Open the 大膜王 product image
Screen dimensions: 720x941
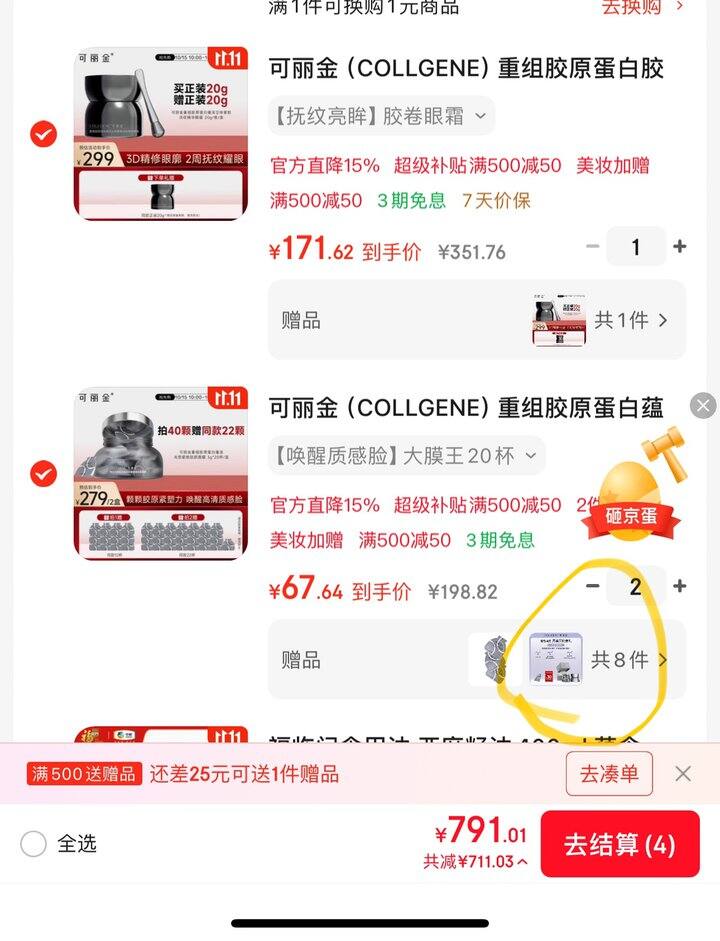tap(160, 473)
